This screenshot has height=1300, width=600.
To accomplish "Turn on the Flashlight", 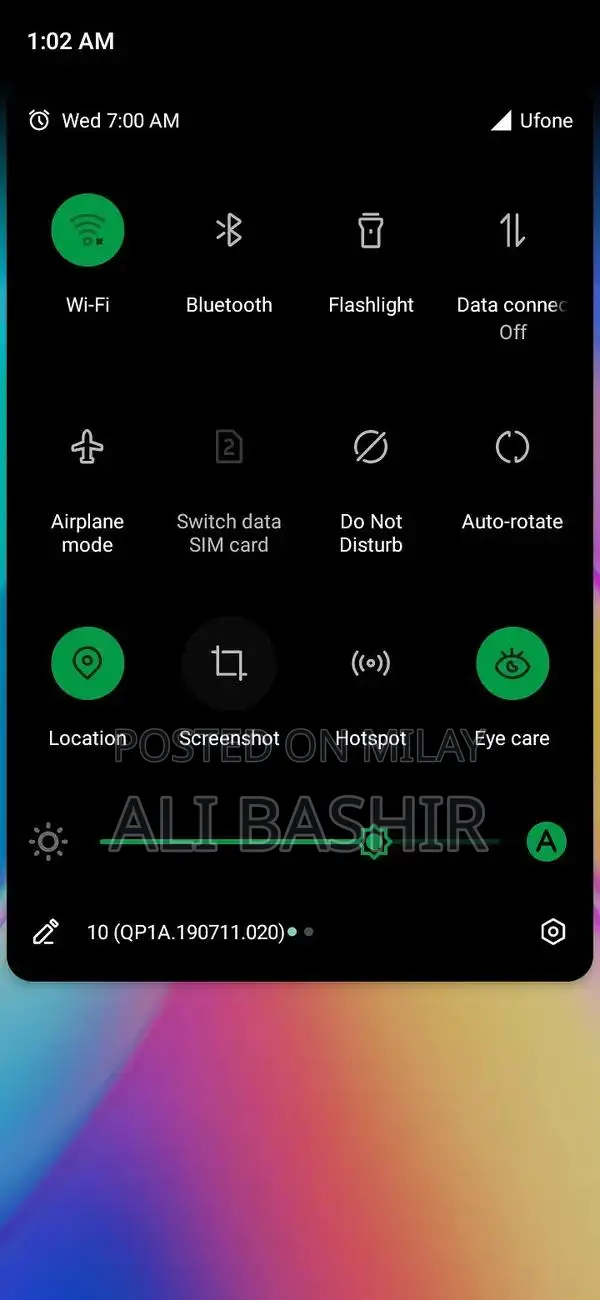I will pos(371,231).
